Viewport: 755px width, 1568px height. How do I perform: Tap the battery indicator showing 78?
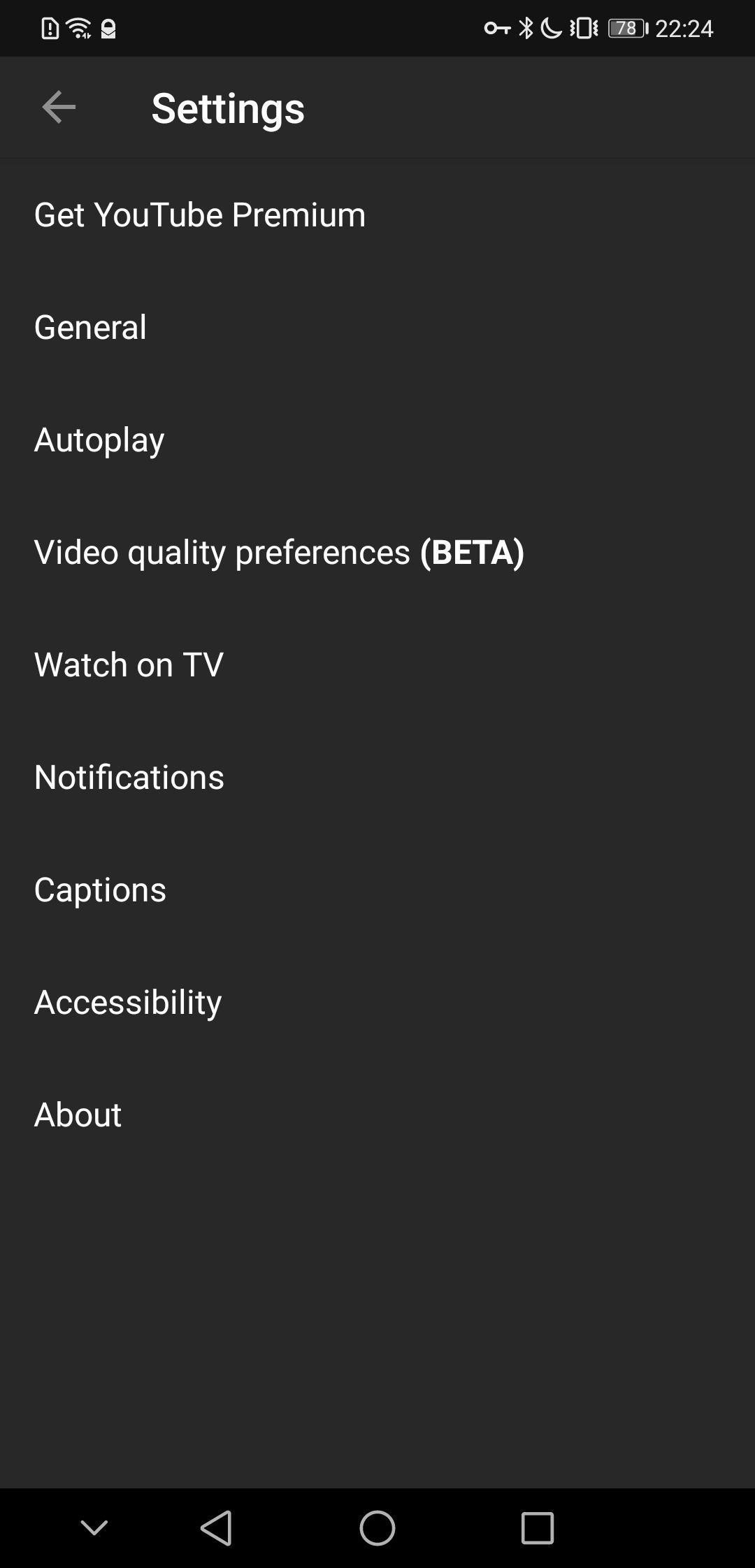[x=624, y=28]
